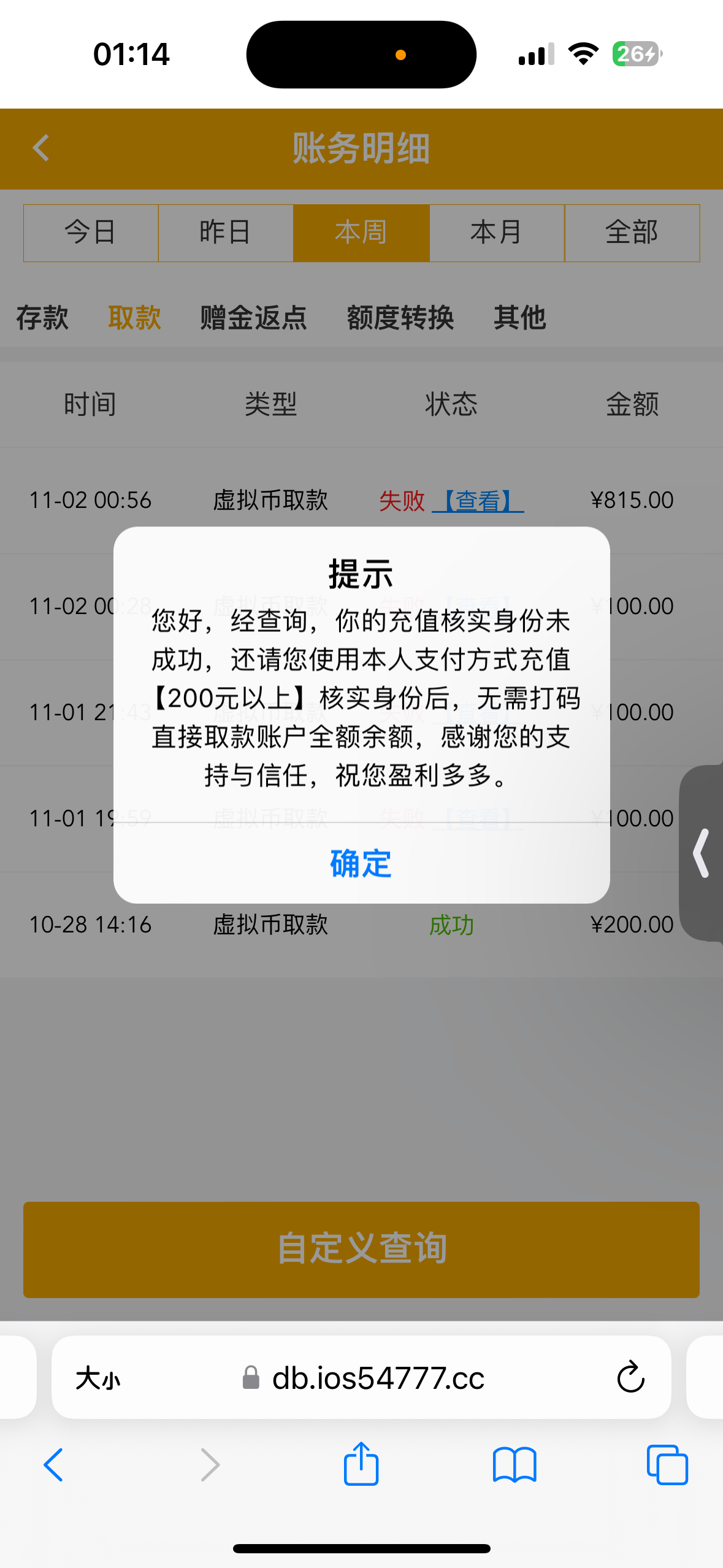
Task: Open the 大小 page settings menu
Action: coord(98,1378)
